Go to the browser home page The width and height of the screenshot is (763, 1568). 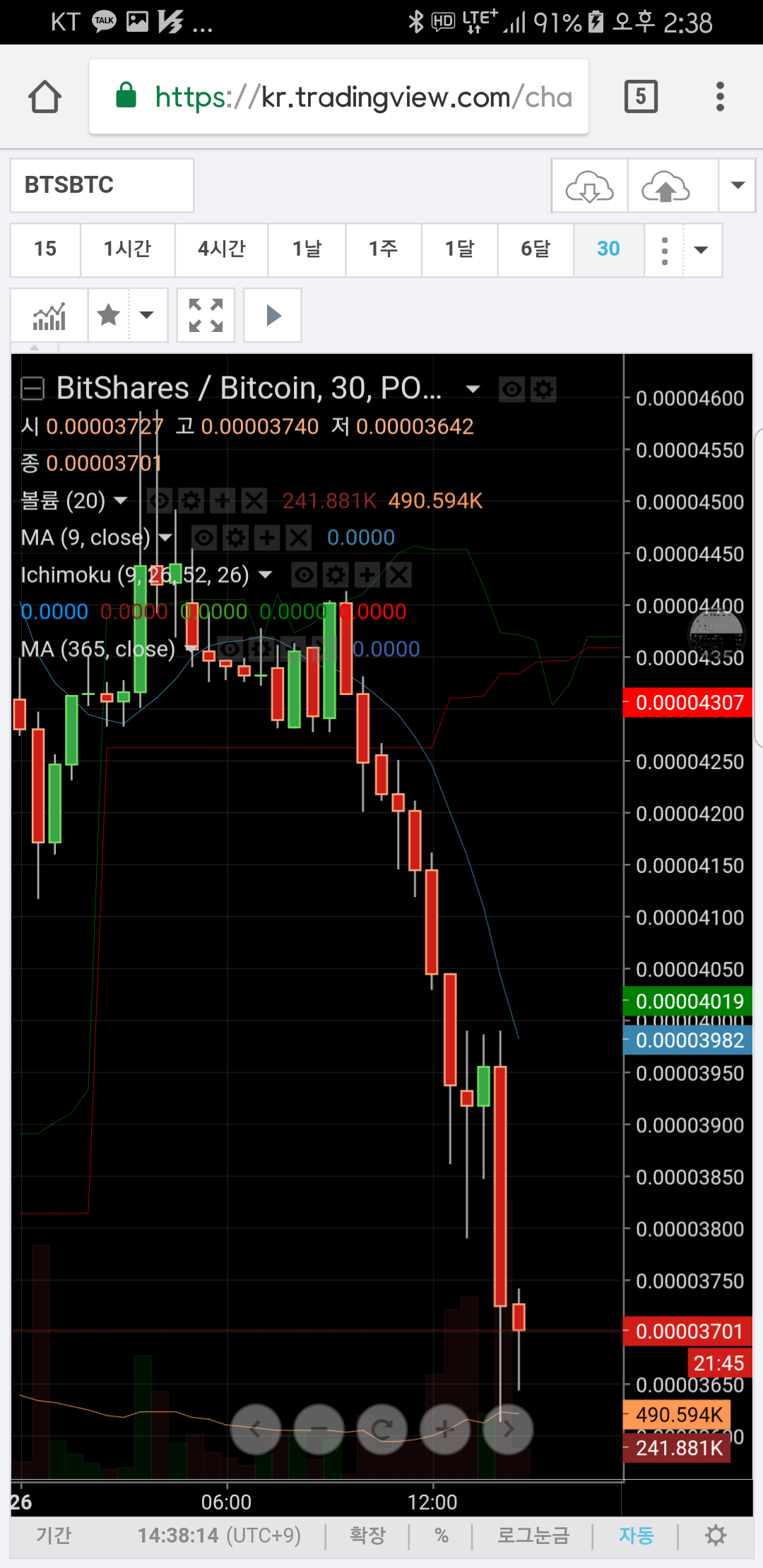pyautogui.click(x=45, y=97)
